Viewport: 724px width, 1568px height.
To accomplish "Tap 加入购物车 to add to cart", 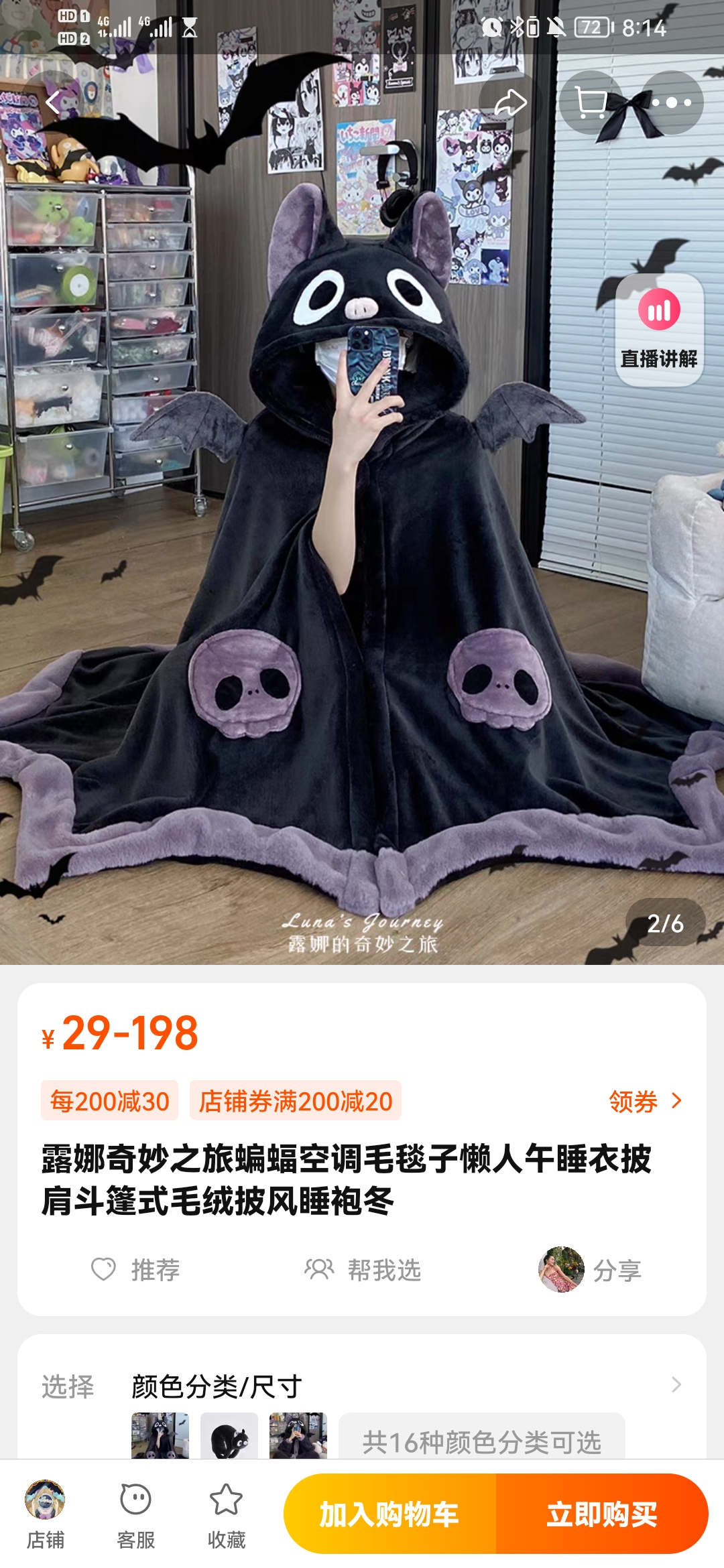I will tap(389, 1514).
